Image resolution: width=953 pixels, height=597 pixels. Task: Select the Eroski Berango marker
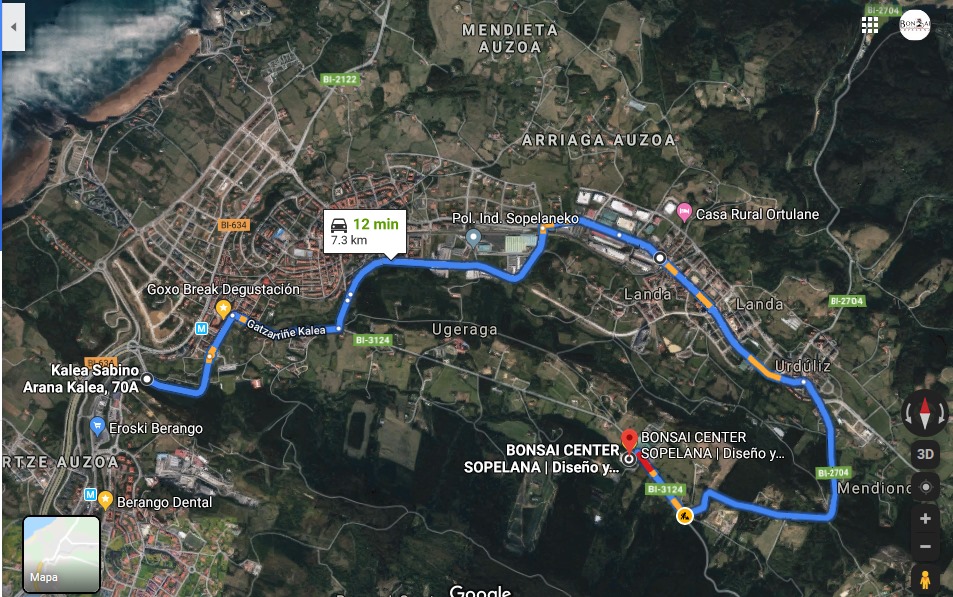coord(97,427)
